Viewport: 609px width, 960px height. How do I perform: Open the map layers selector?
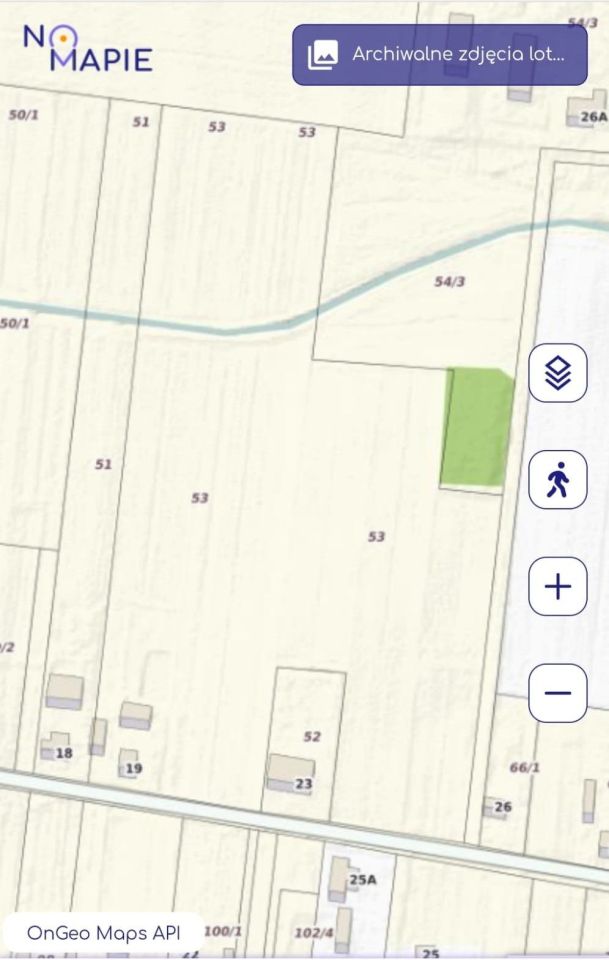pos(557,373)
